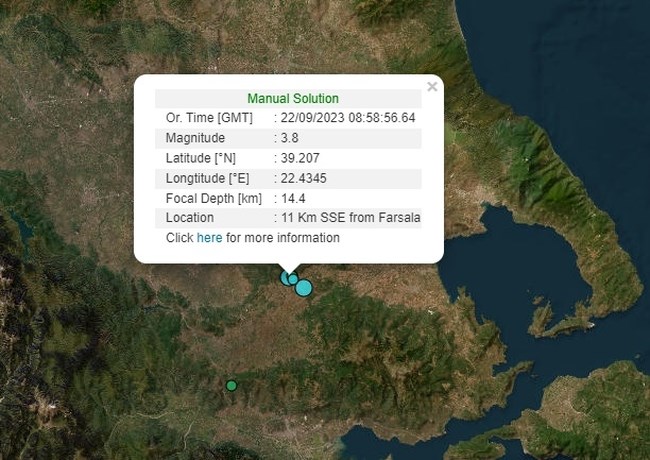This screenshot has width=650, height=460.
Task: Tap the largest cyan earthquake marker
Action: [x=304, y=288]
